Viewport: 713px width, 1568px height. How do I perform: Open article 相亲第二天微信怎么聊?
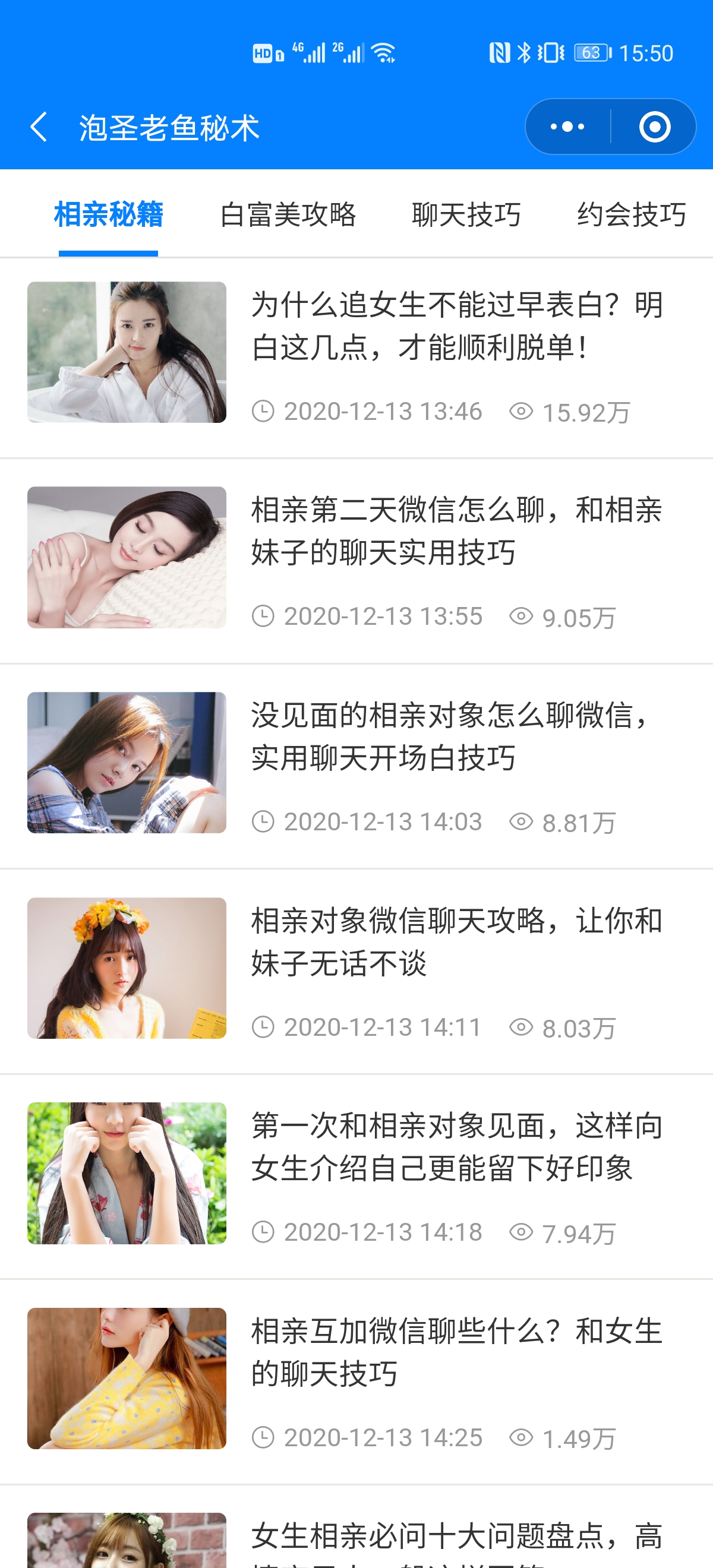click(x=457, y=531)
